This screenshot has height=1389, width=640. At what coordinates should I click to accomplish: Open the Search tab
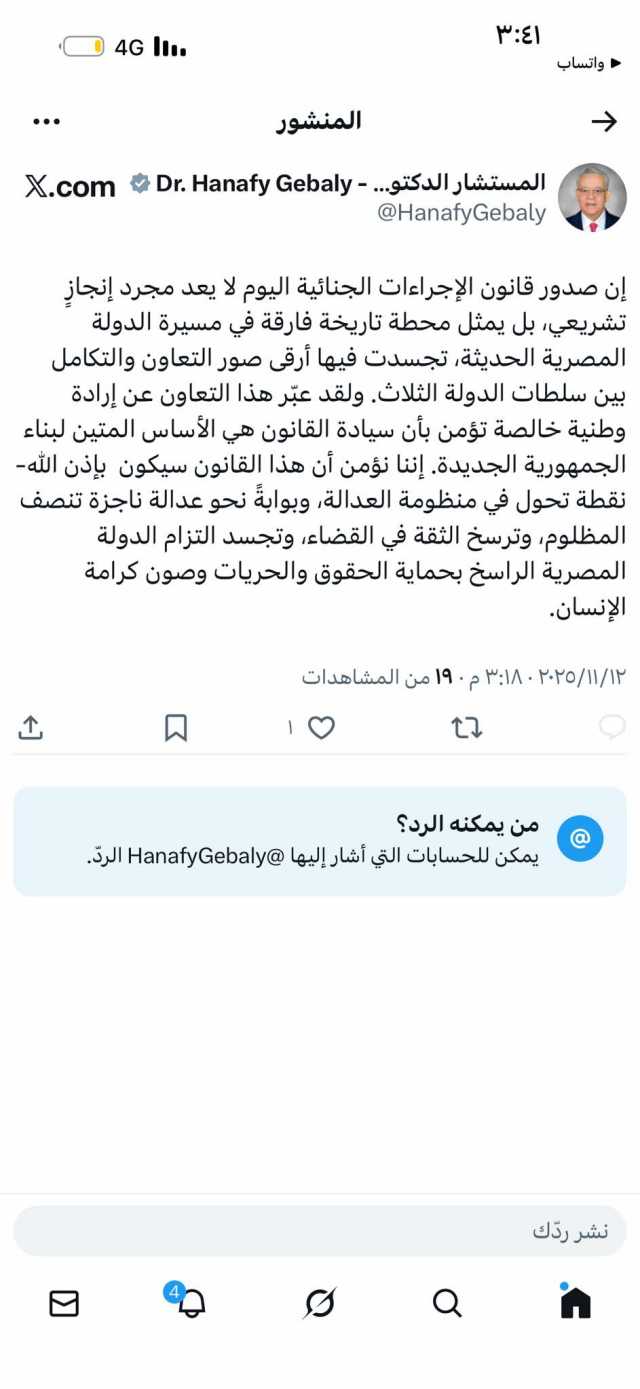click(447, 1302)
